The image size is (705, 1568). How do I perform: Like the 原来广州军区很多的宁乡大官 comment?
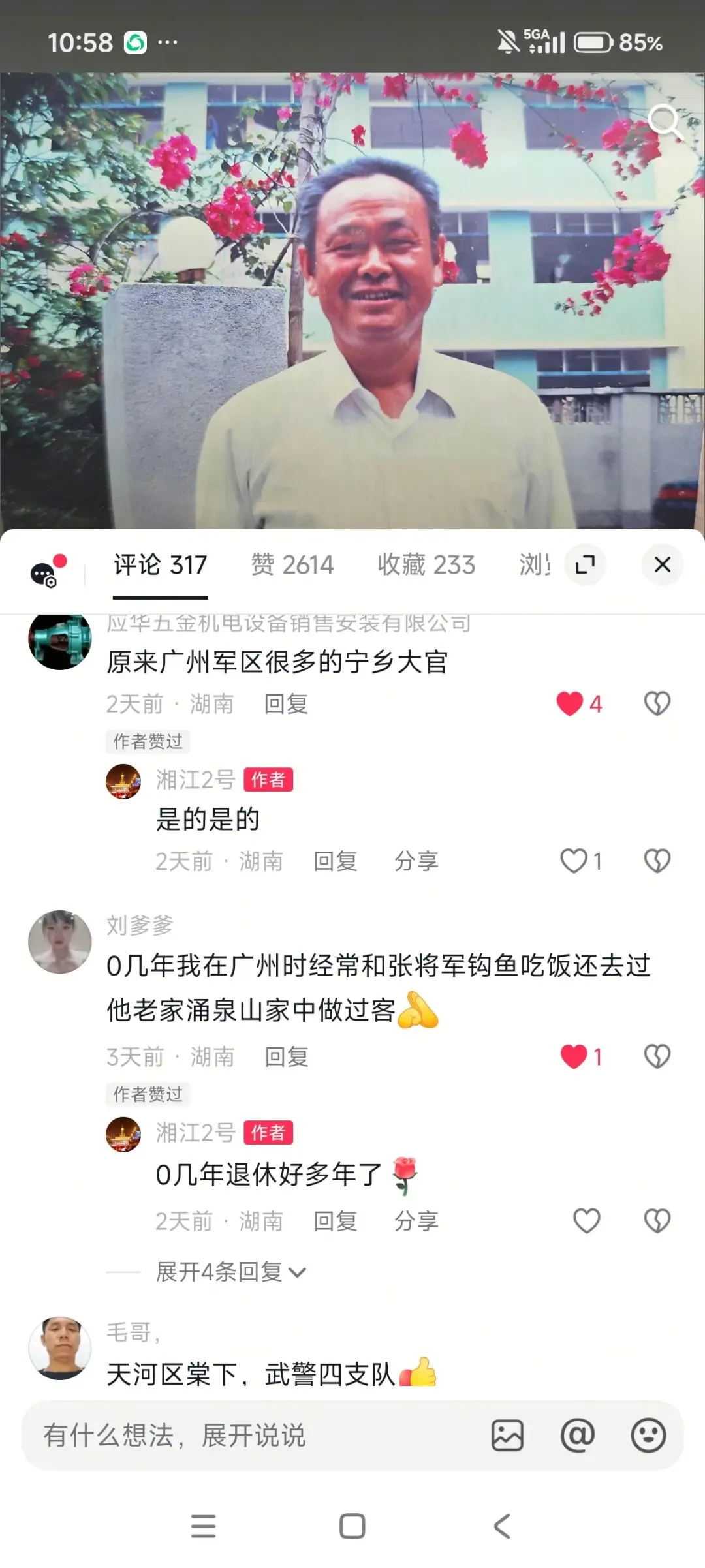[x=579, y=703]
